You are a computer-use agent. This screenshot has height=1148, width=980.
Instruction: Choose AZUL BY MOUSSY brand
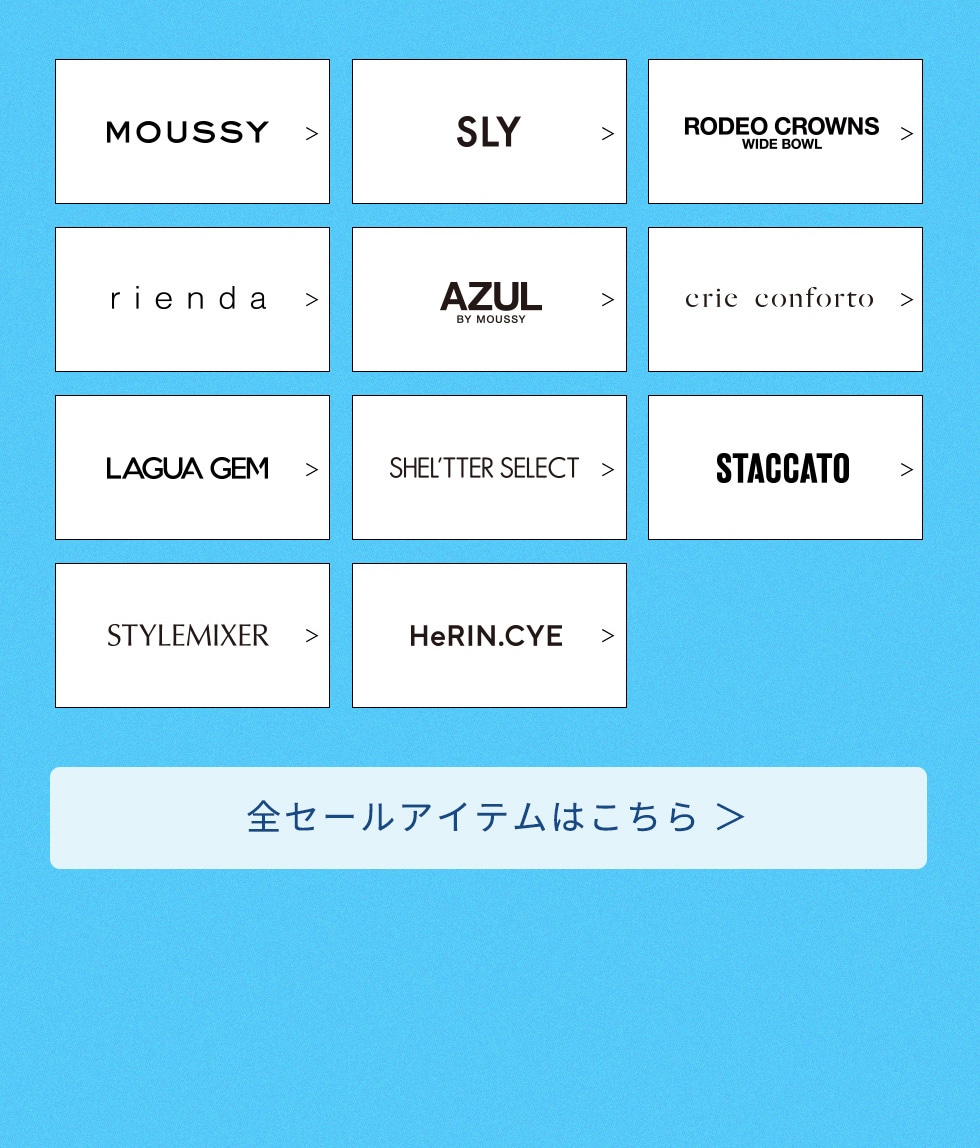489,300
